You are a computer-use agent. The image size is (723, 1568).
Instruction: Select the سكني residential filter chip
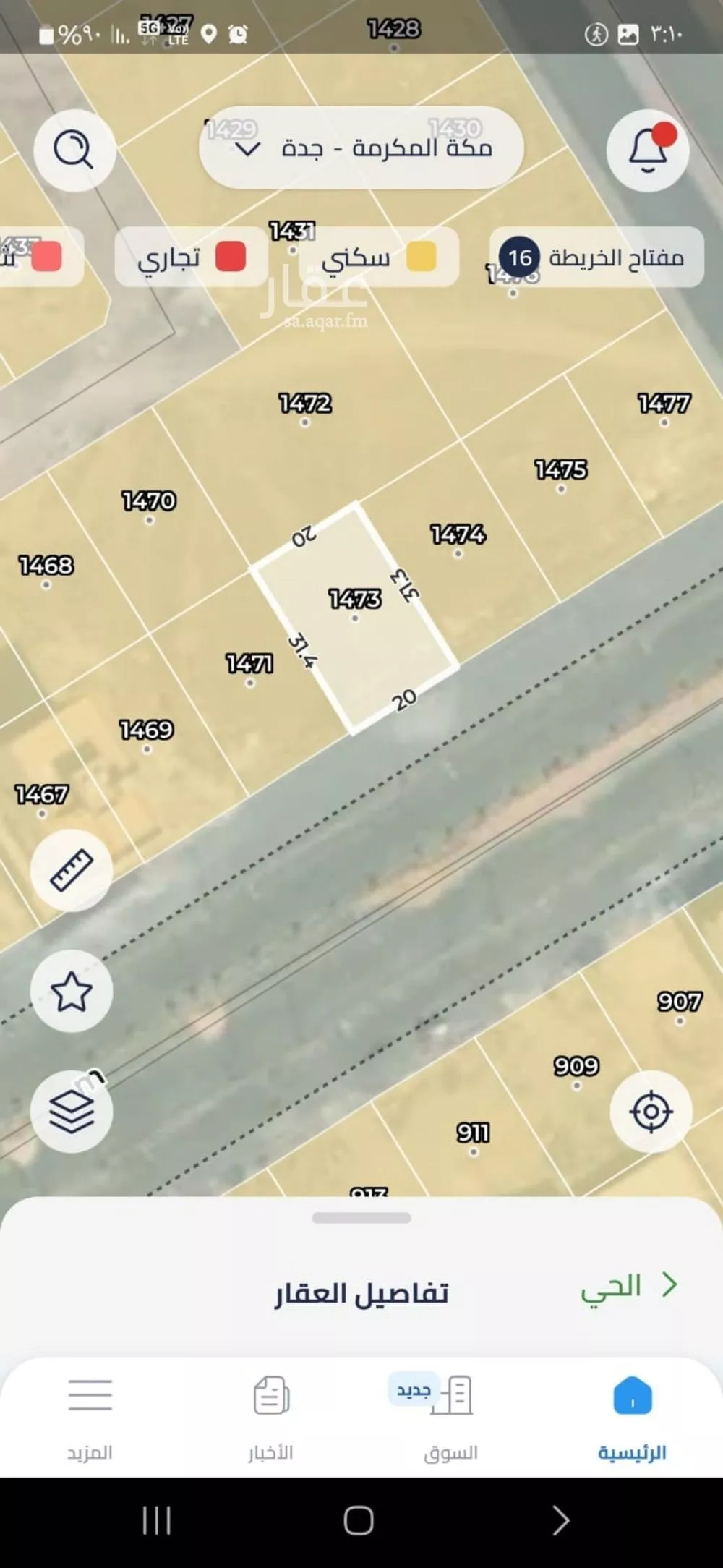(378, 257)
